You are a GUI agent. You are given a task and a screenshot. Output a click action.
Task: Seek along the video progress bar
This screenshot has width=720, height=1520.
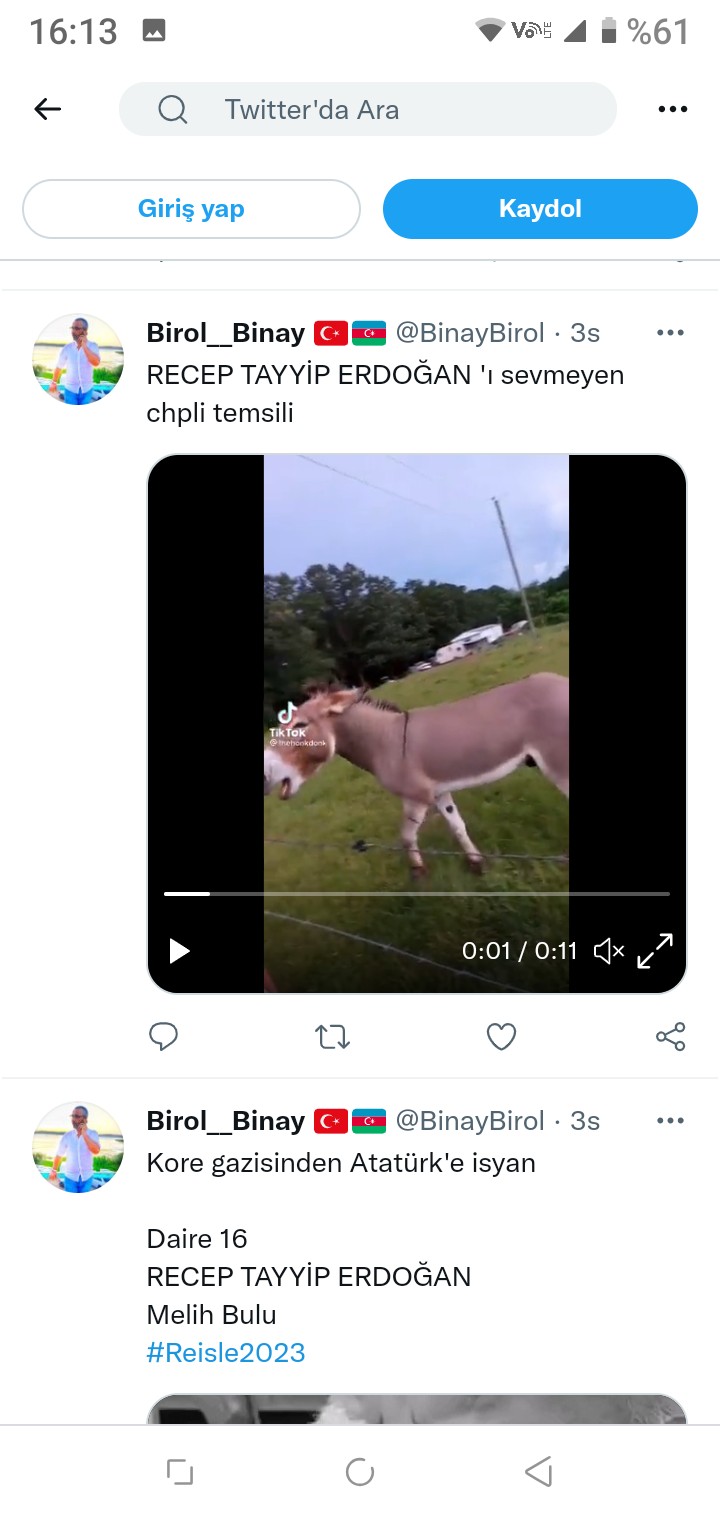[416, 893]
